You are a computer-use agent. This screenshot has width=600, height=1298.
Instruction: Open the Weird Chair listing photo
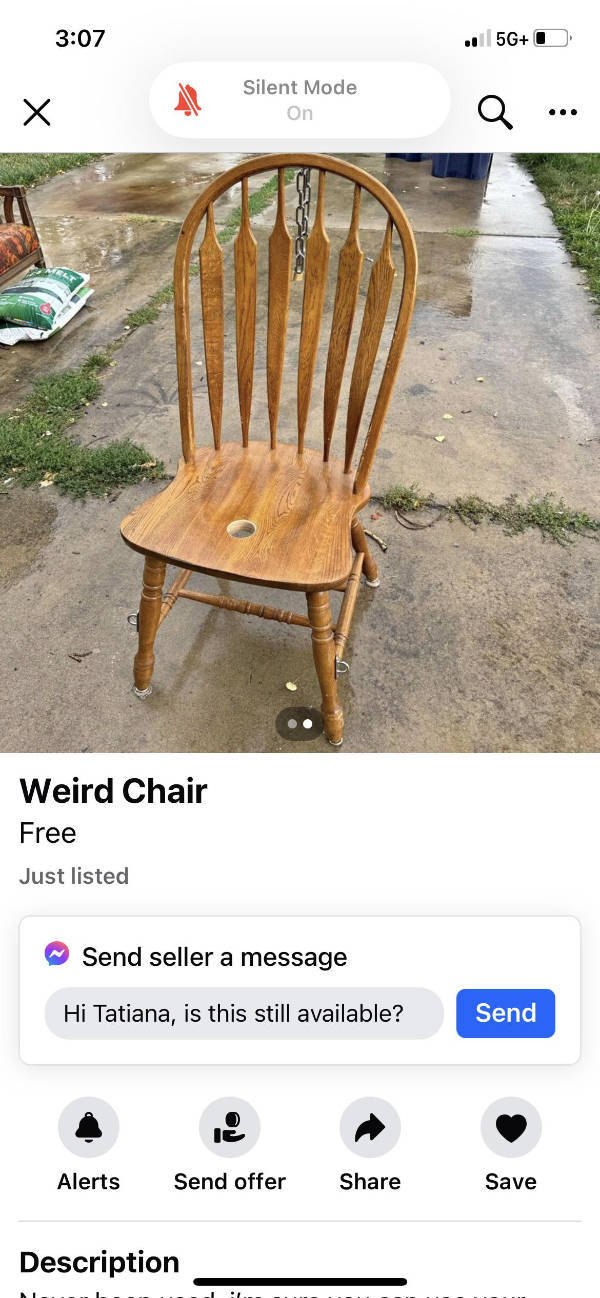pos(300,452)
